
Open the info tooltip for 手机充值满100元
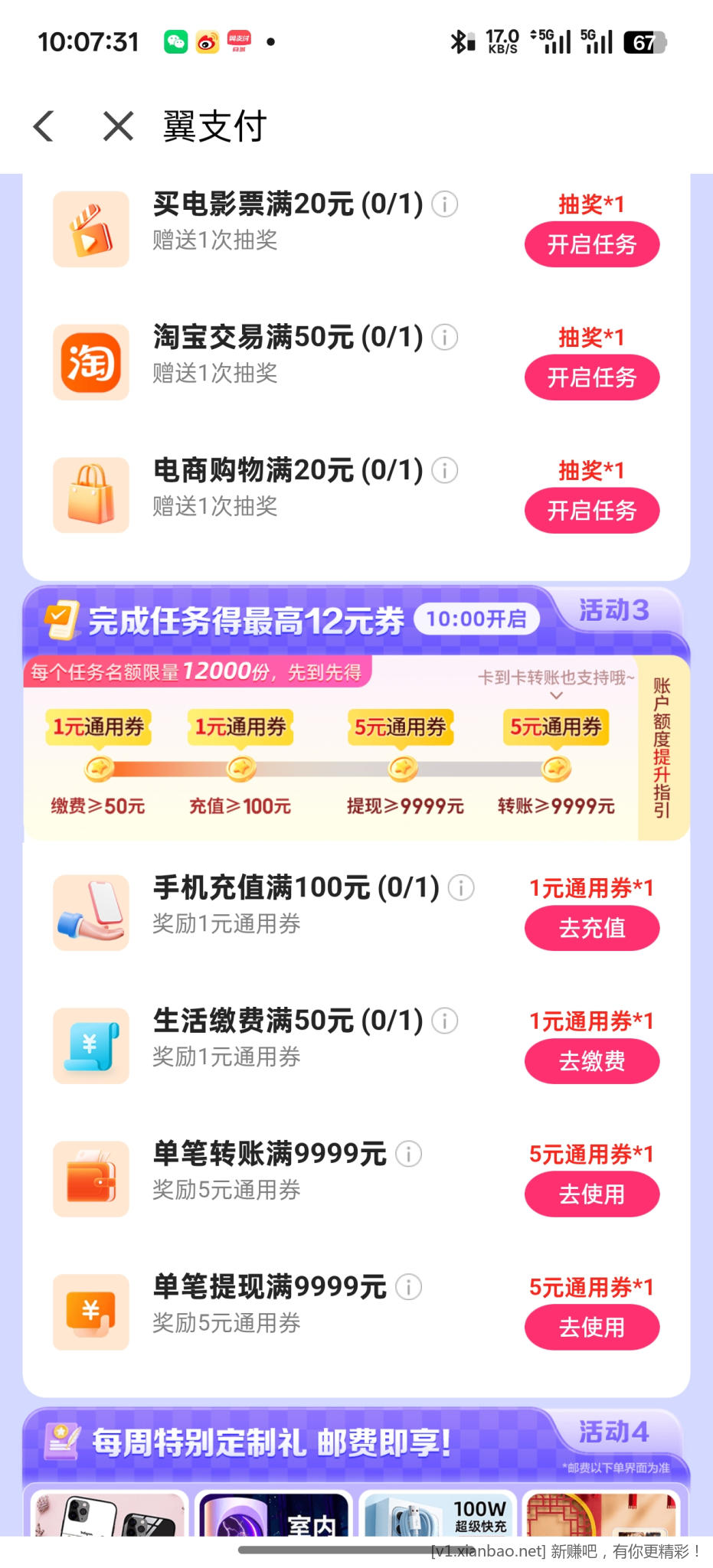point(460,887)
